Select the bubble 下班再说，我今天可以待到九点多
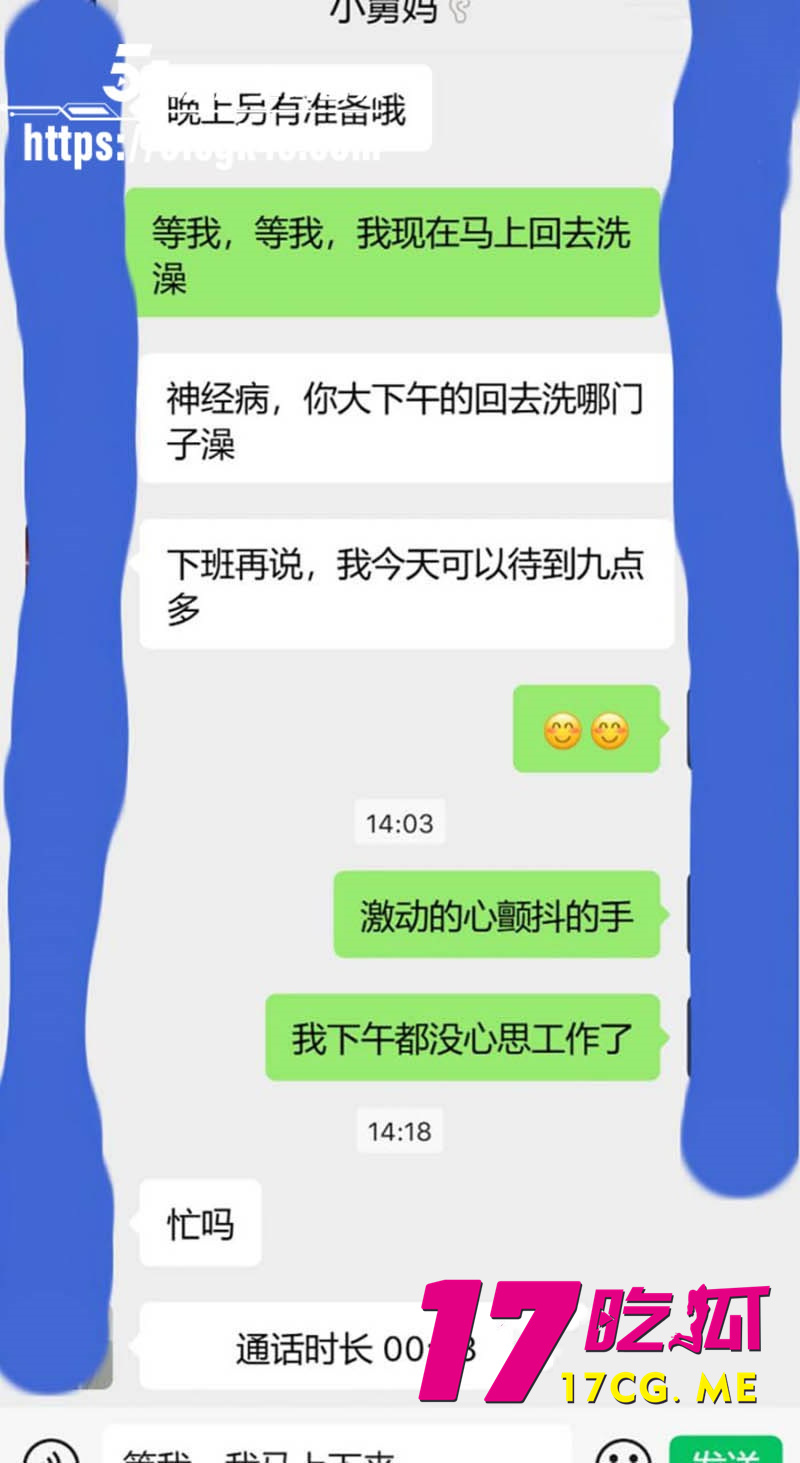 click(x=405, y=587)
